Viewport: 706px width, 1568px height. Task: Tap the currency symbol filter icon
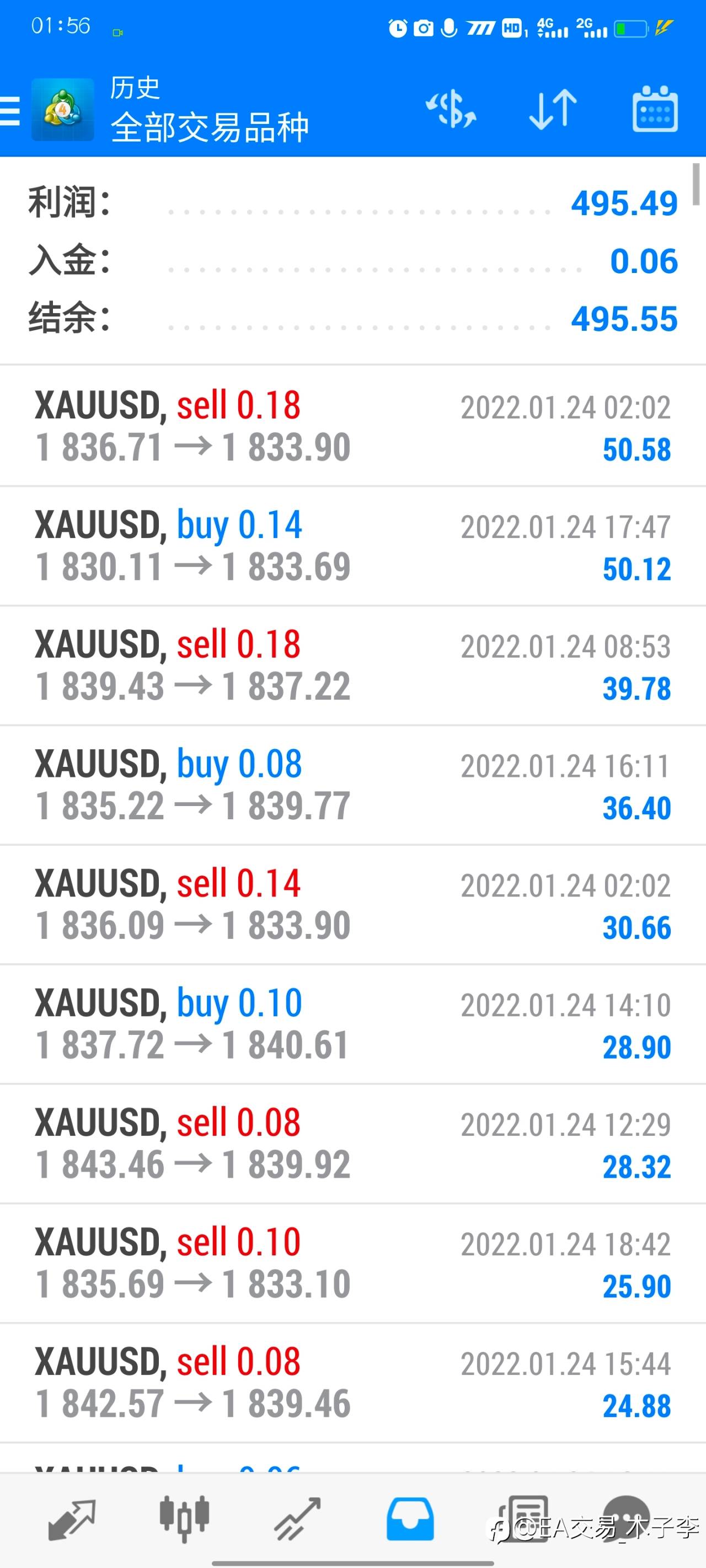pyautogui.click(x=451, y=110)
